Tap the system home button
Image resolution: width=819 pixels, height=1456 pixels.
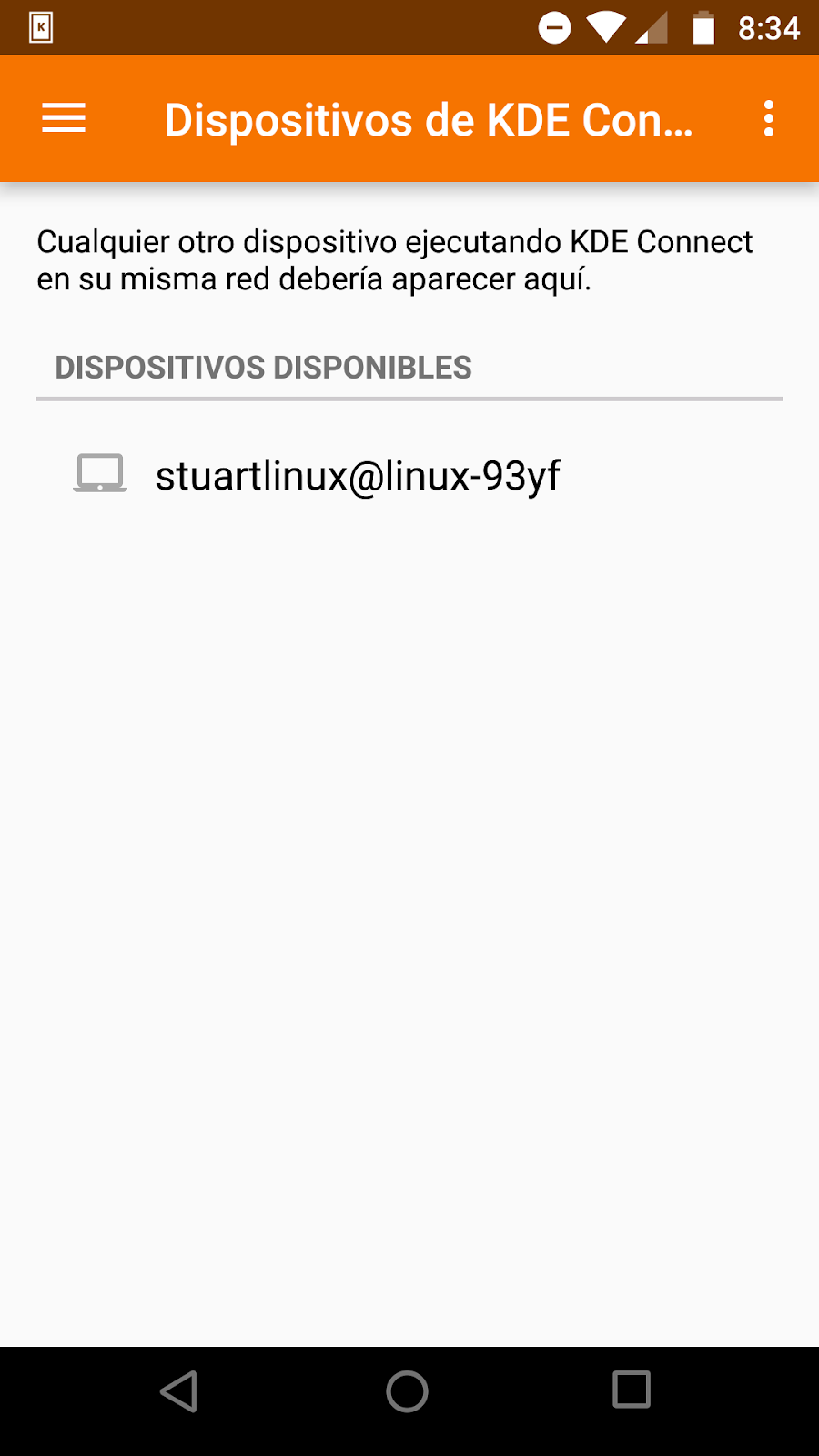click(407, 1390)
